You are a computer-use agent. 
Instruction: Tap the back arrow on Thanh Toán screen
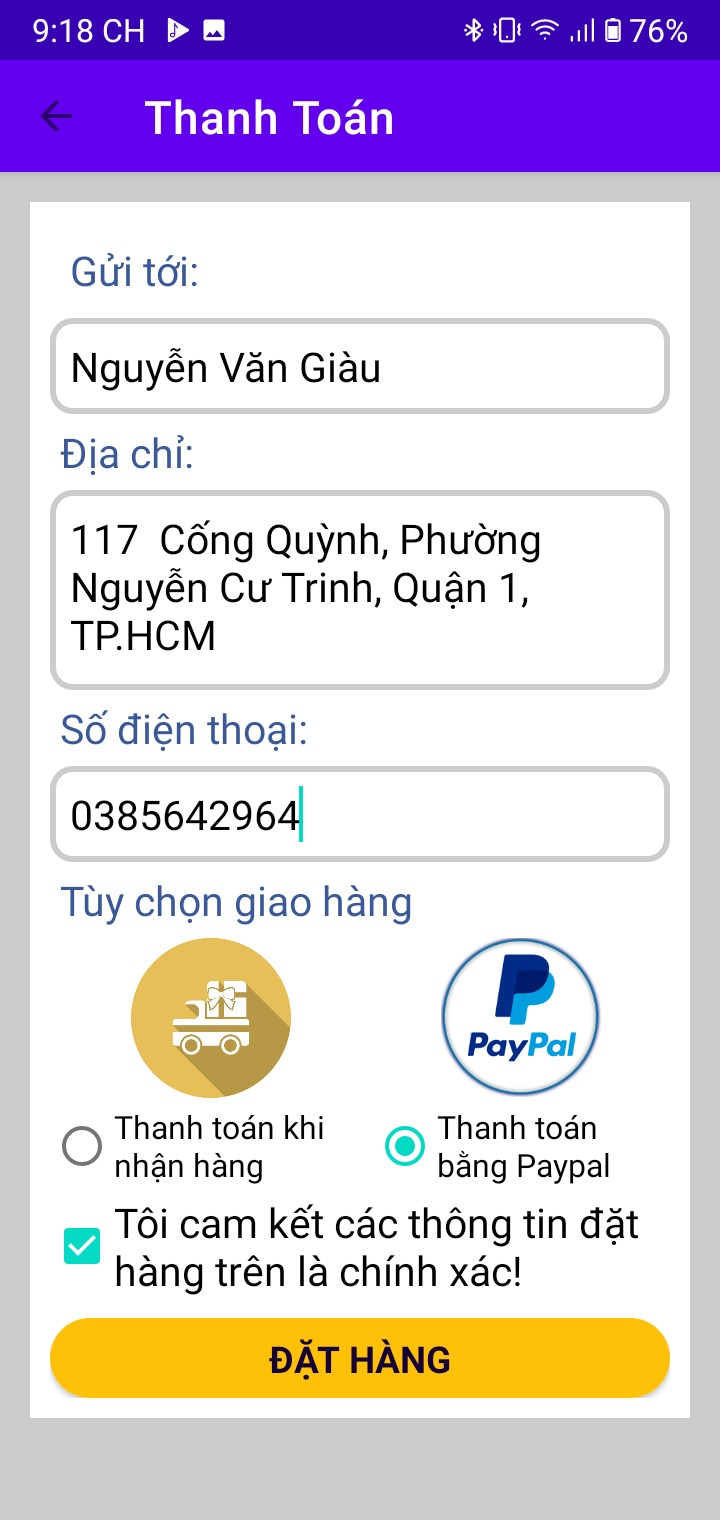tap(57, 116)
